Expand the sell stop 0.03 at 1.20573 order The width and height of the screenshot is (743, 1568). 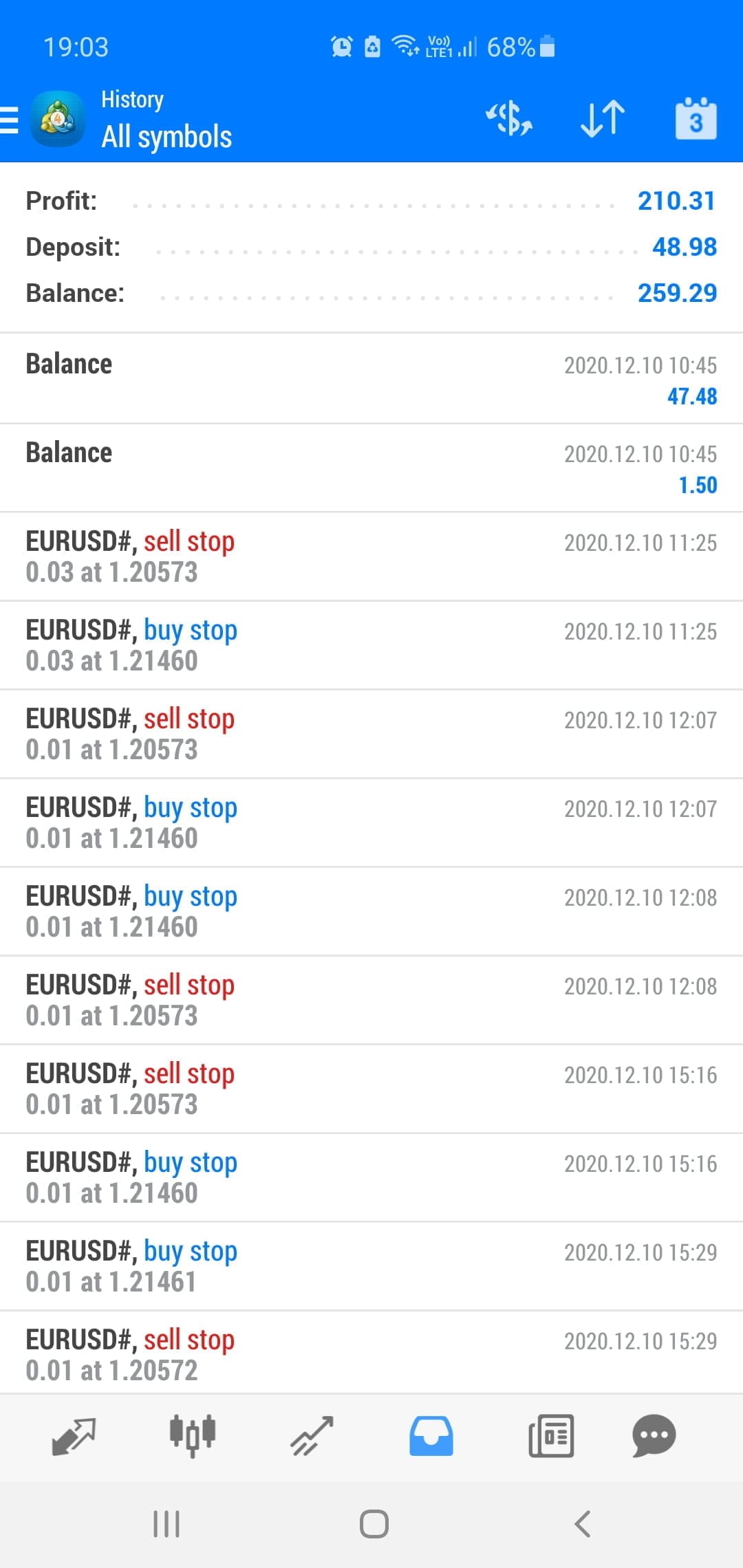coord(371,556)
